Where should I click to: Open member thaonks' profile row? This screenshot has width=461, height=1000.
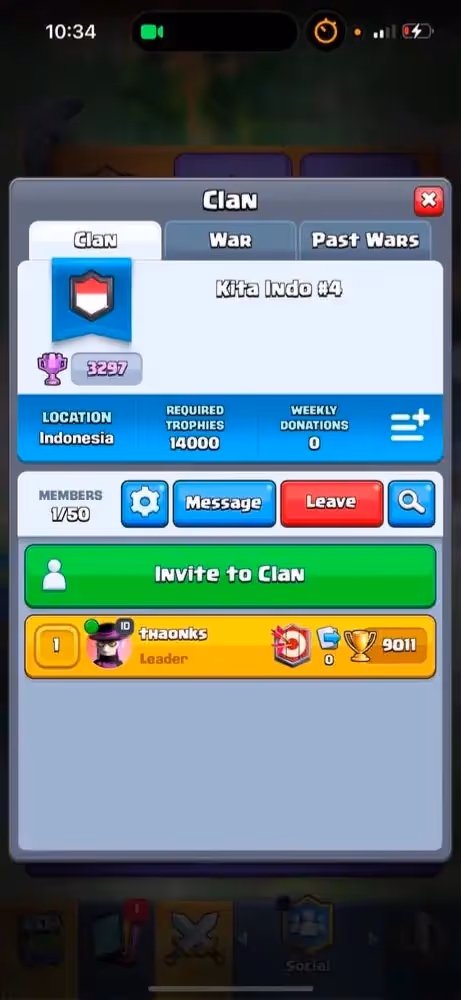pos(230,646)
